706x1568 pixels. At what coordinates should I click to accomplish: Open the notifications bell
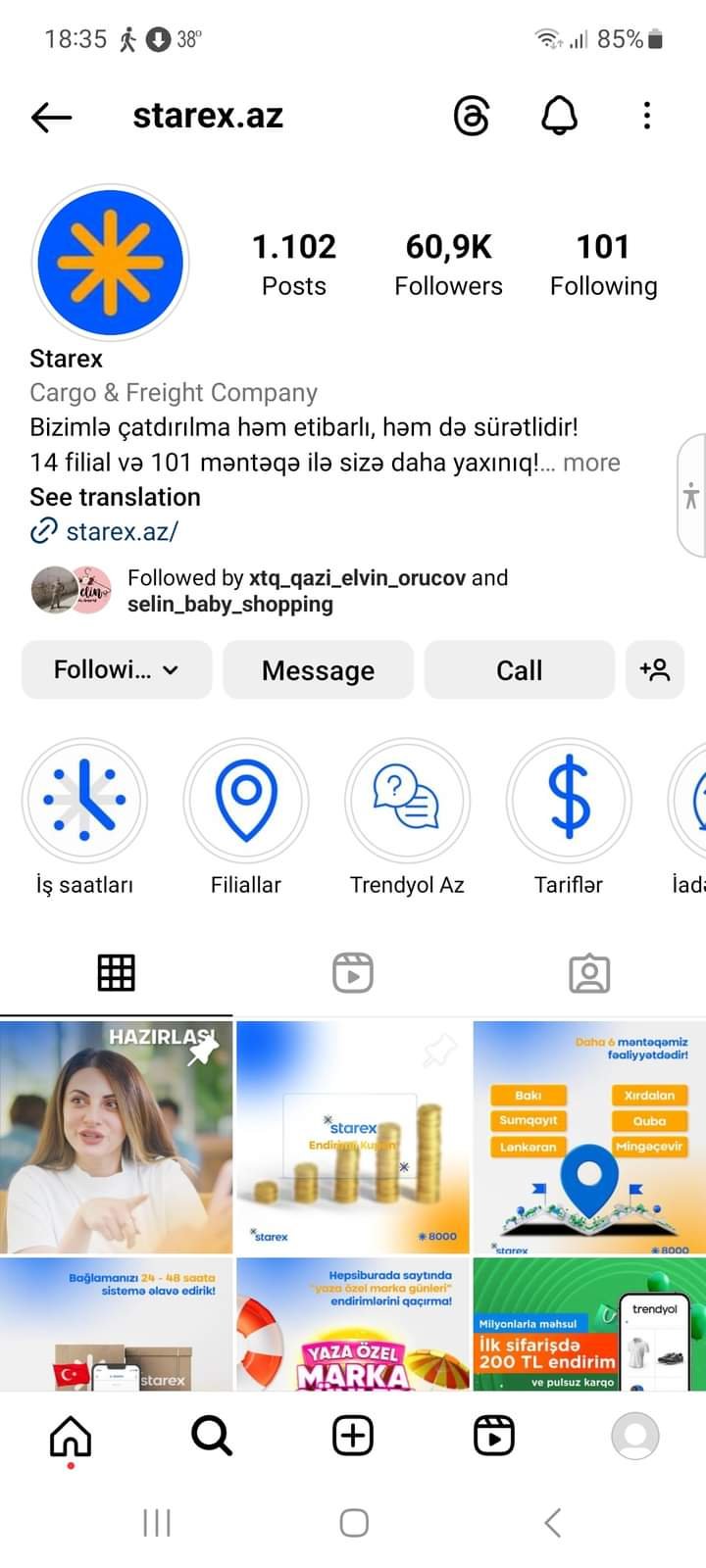[560, 116]
